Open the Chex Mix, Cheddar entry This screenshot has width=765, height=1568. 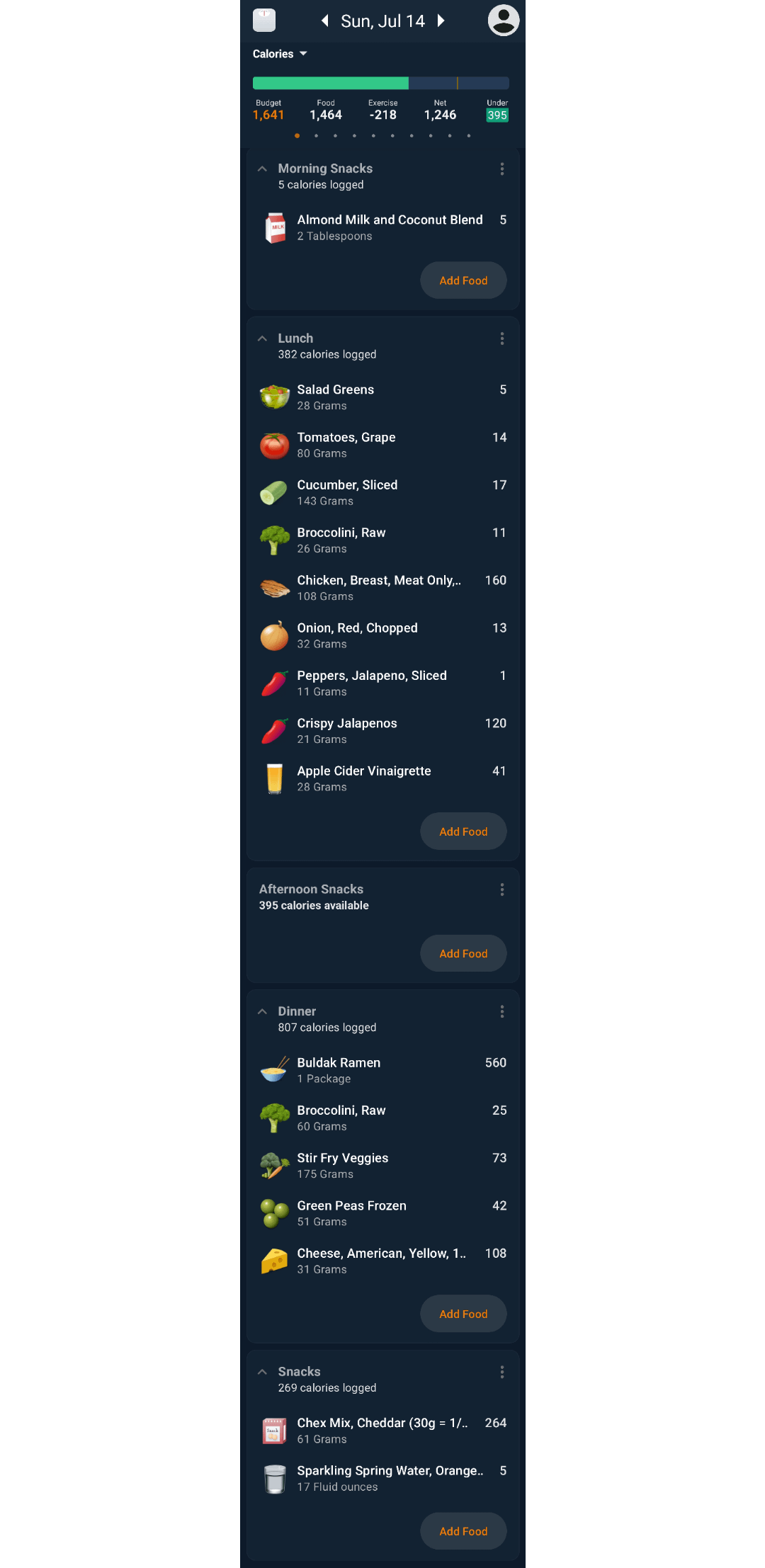coord(382,1431)
